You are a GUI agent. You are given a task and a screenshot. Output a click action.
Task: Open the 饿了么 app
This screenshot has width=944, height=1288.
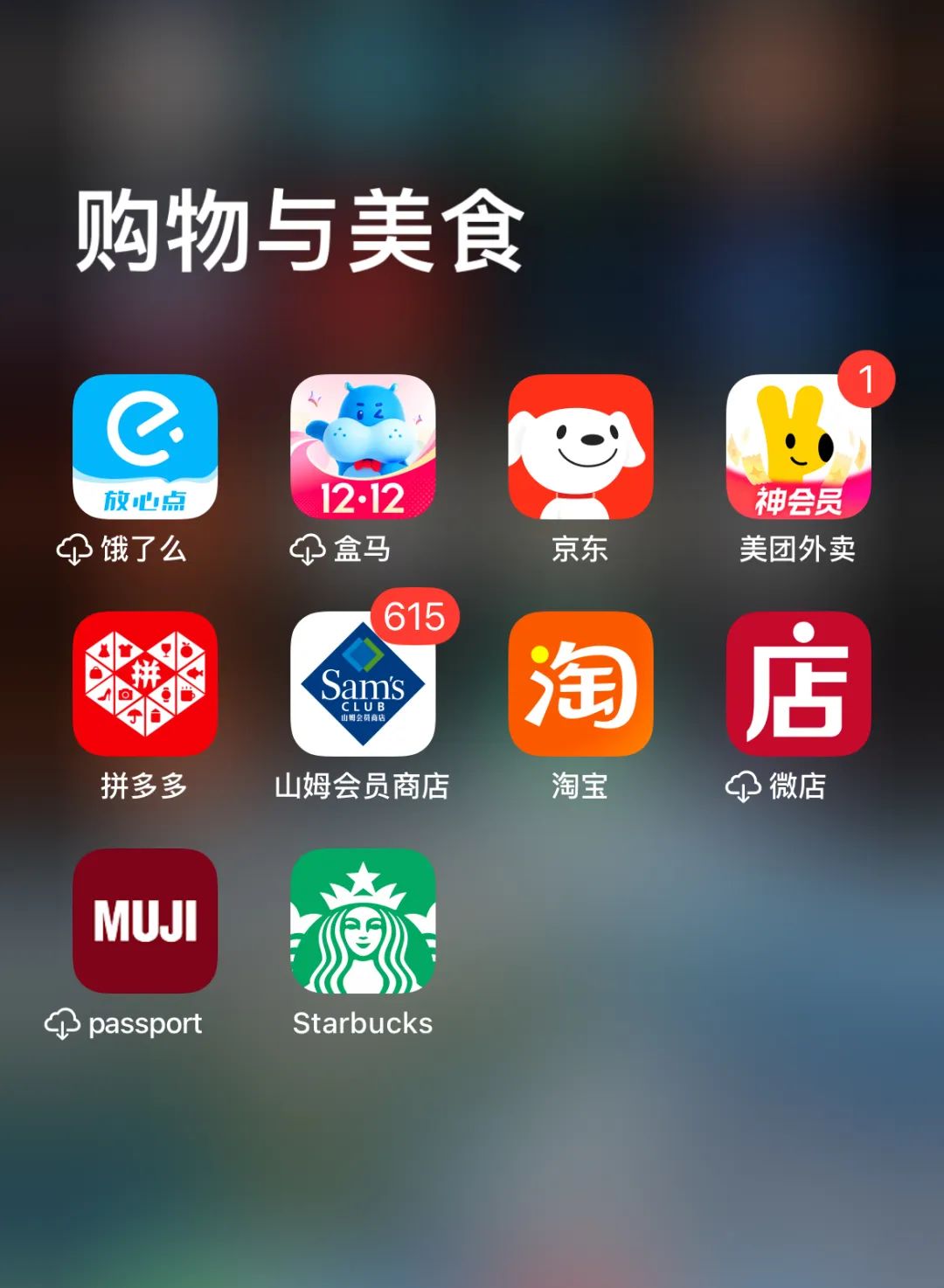coord(144,447)
